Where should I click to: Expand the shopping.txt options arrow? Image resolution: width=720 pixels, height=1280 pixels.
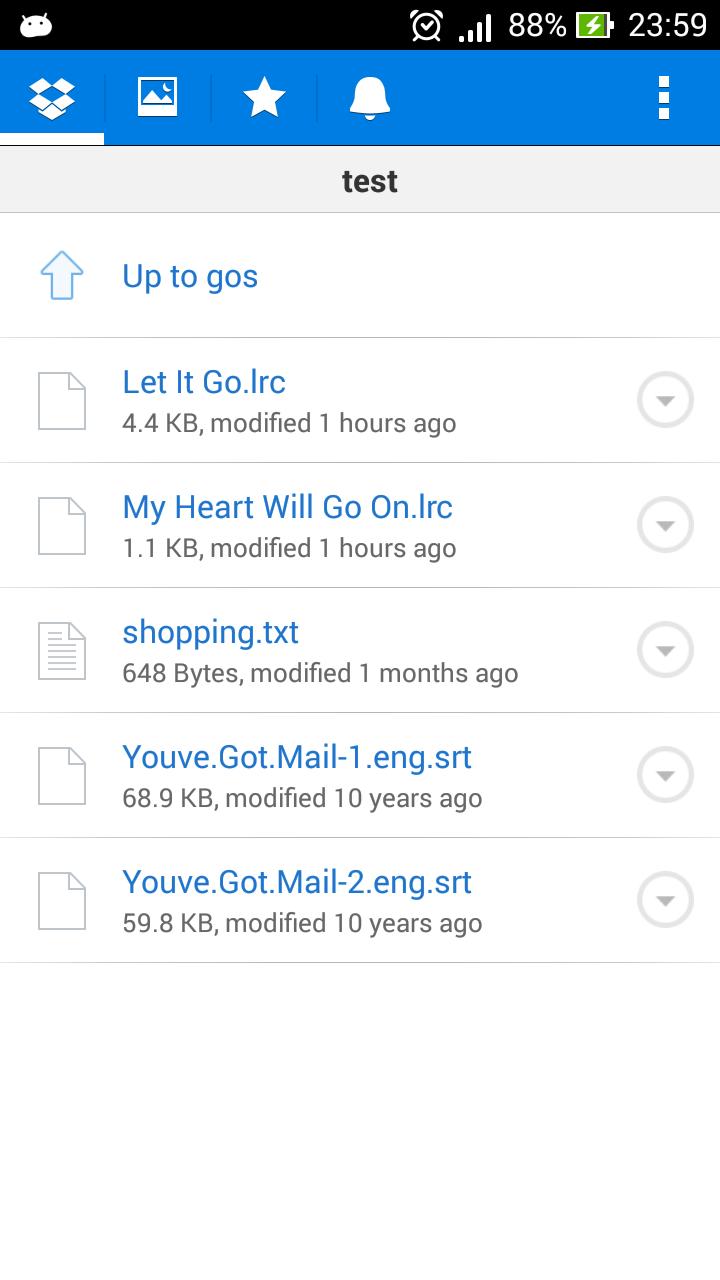pos(665,650)
